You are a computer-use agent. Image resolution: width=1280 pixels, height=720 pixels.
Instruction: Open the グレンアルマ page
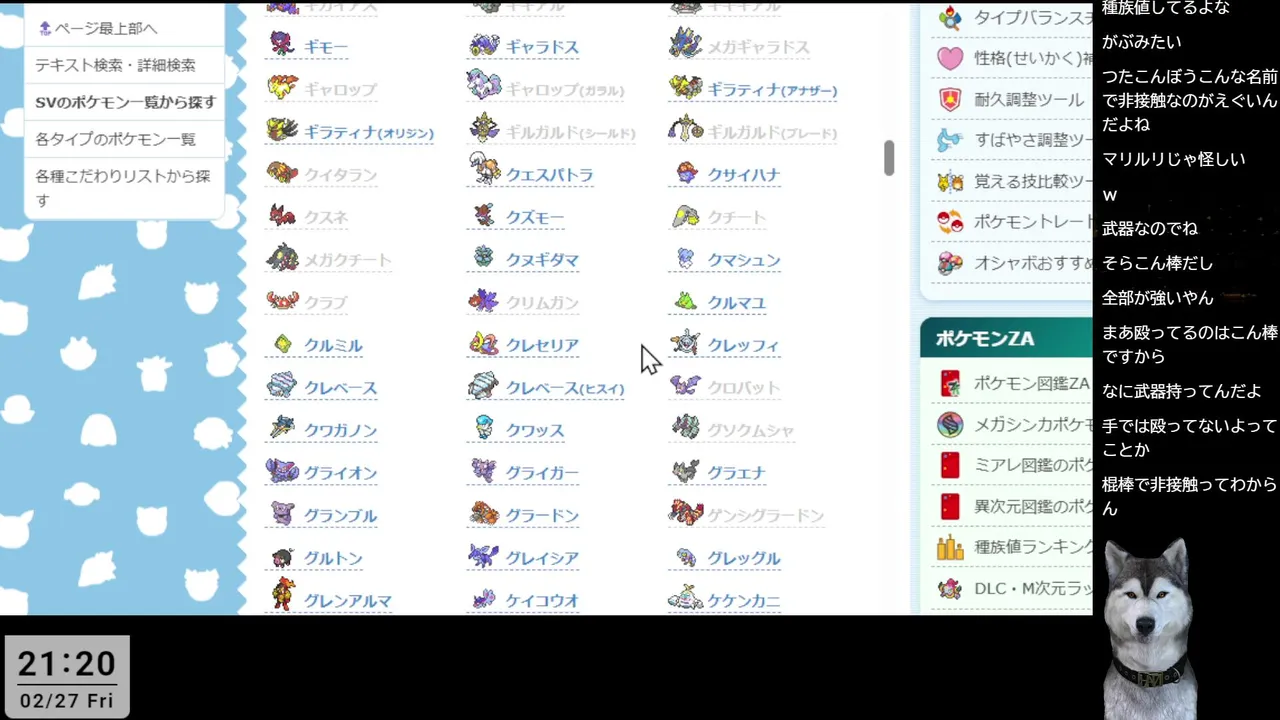pyautogui.click(x=347, y=601)
